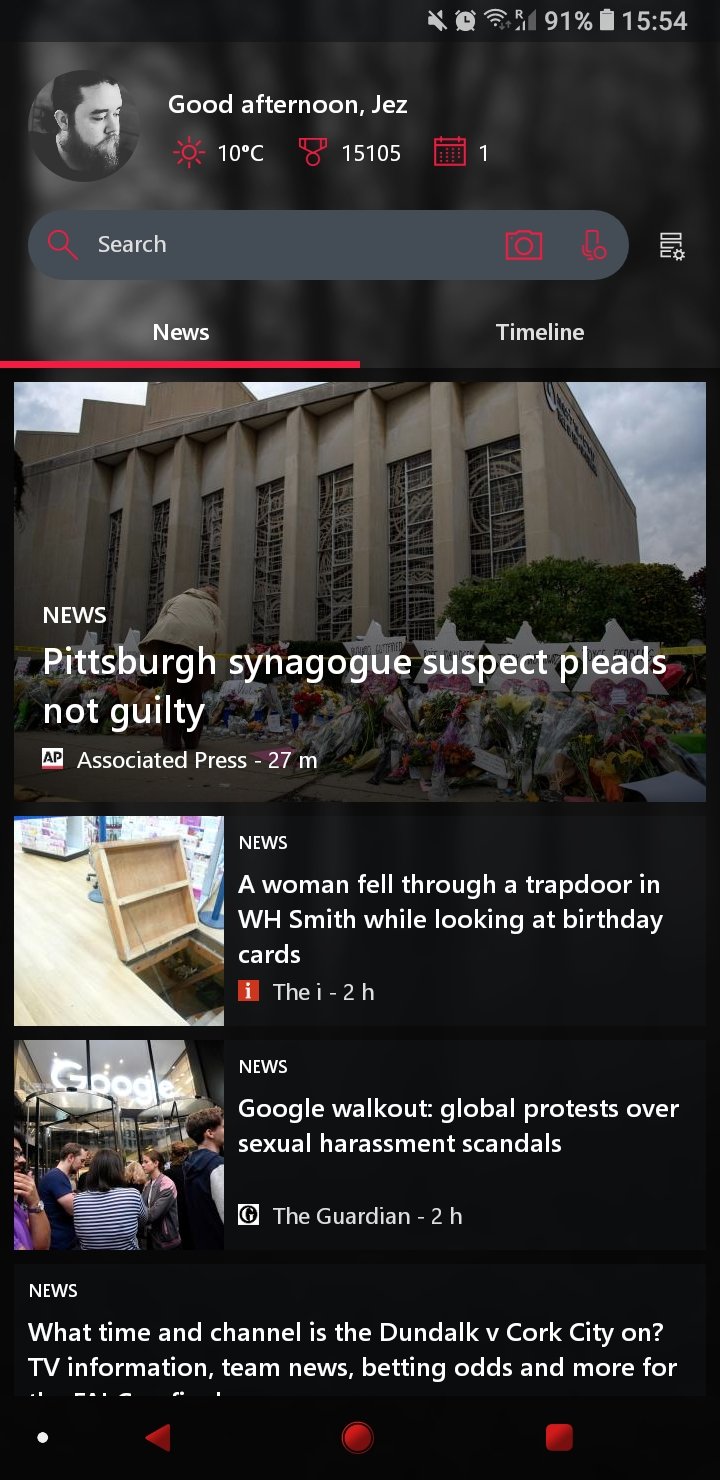Go to the home screen
Viewport: 720px width, 1480px height.
(x=357, y=1438)
